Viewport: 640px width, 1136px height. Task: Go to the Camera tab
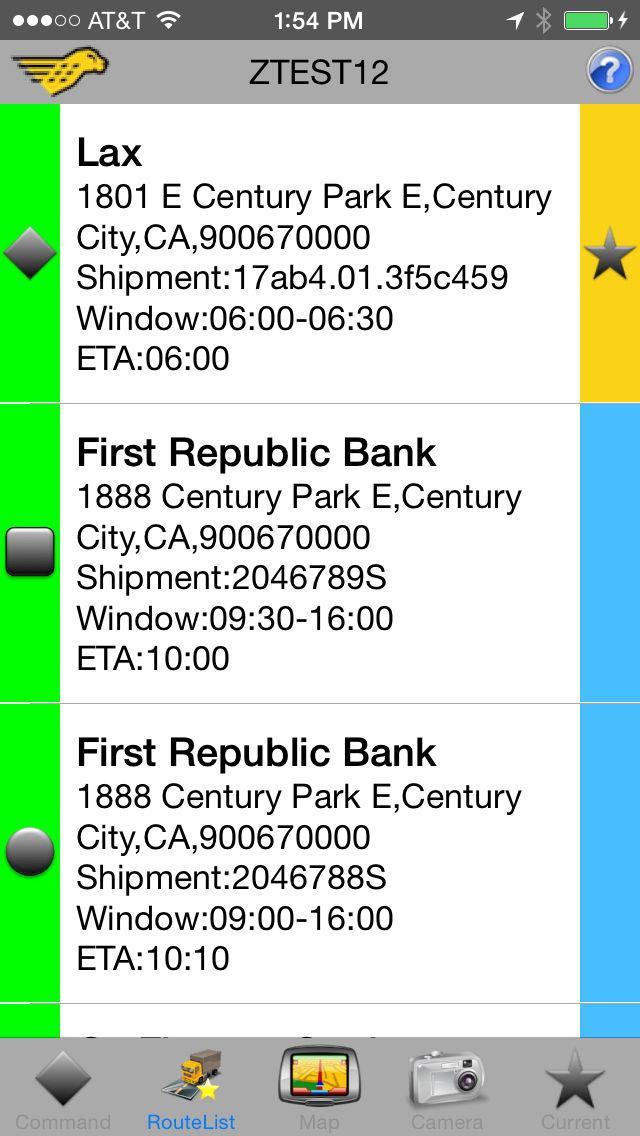pyautogui.click(x=447, y=1090)
